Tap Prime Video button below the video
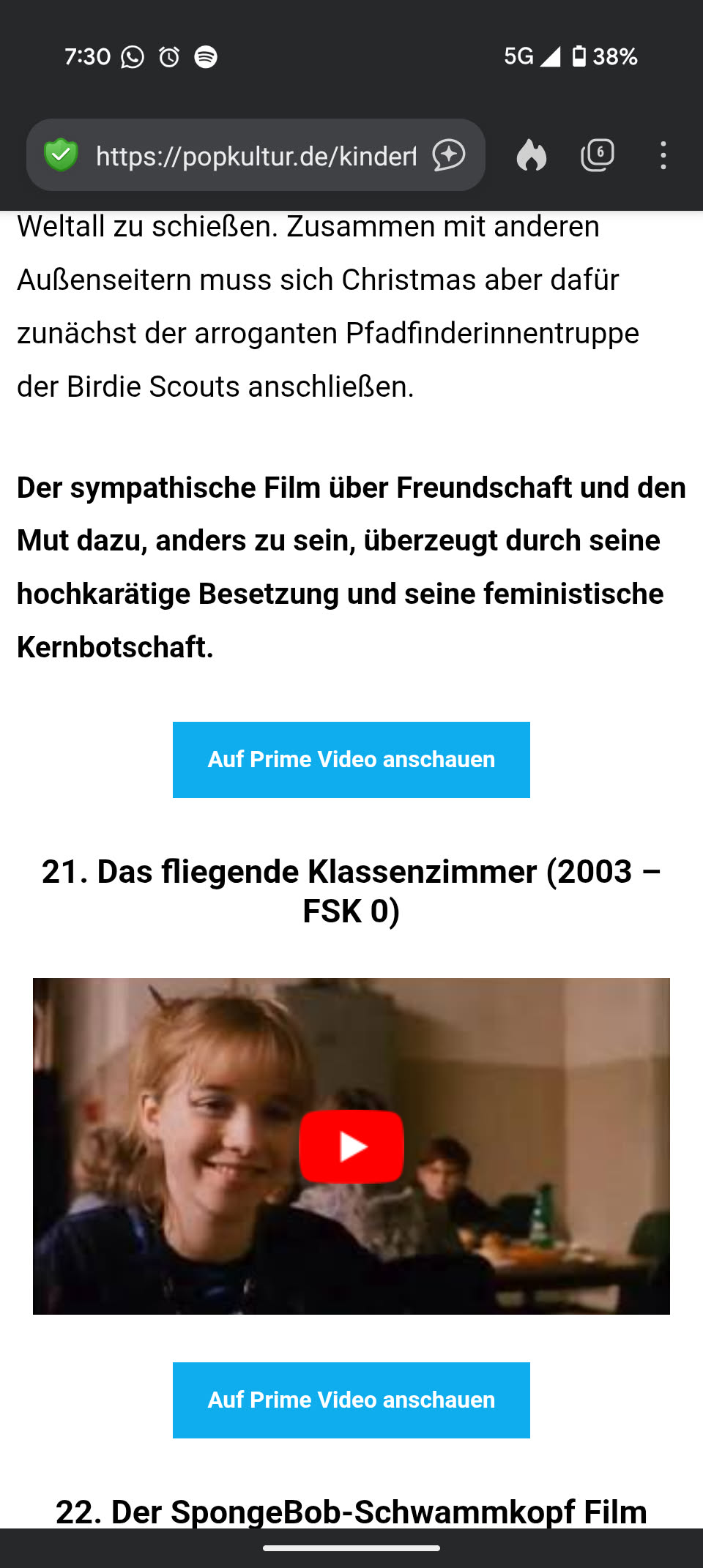 pos(351,1400)
